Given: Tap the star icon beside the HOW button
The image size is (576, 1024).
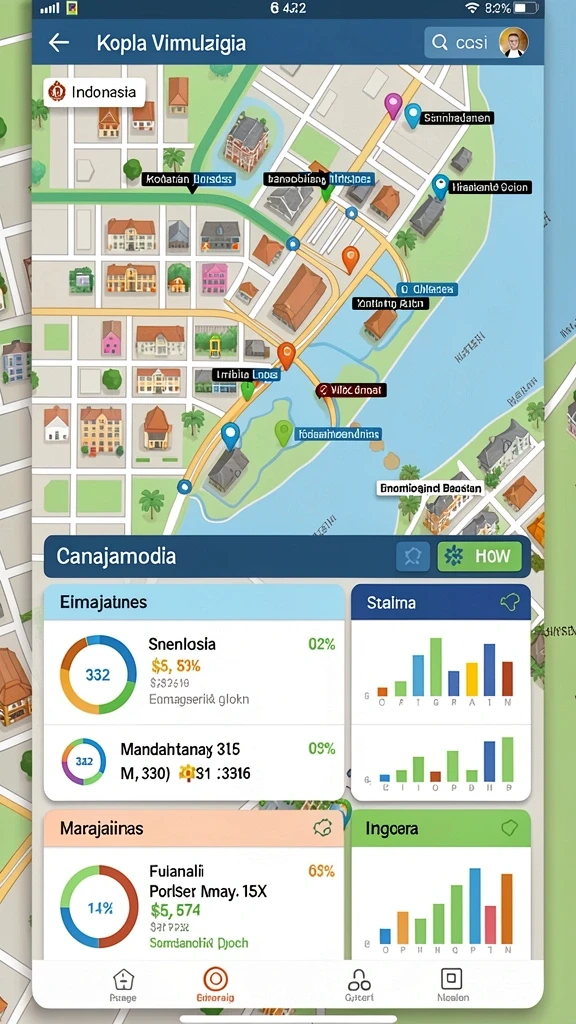Looking at the screenshot, I should pos(413,556).
